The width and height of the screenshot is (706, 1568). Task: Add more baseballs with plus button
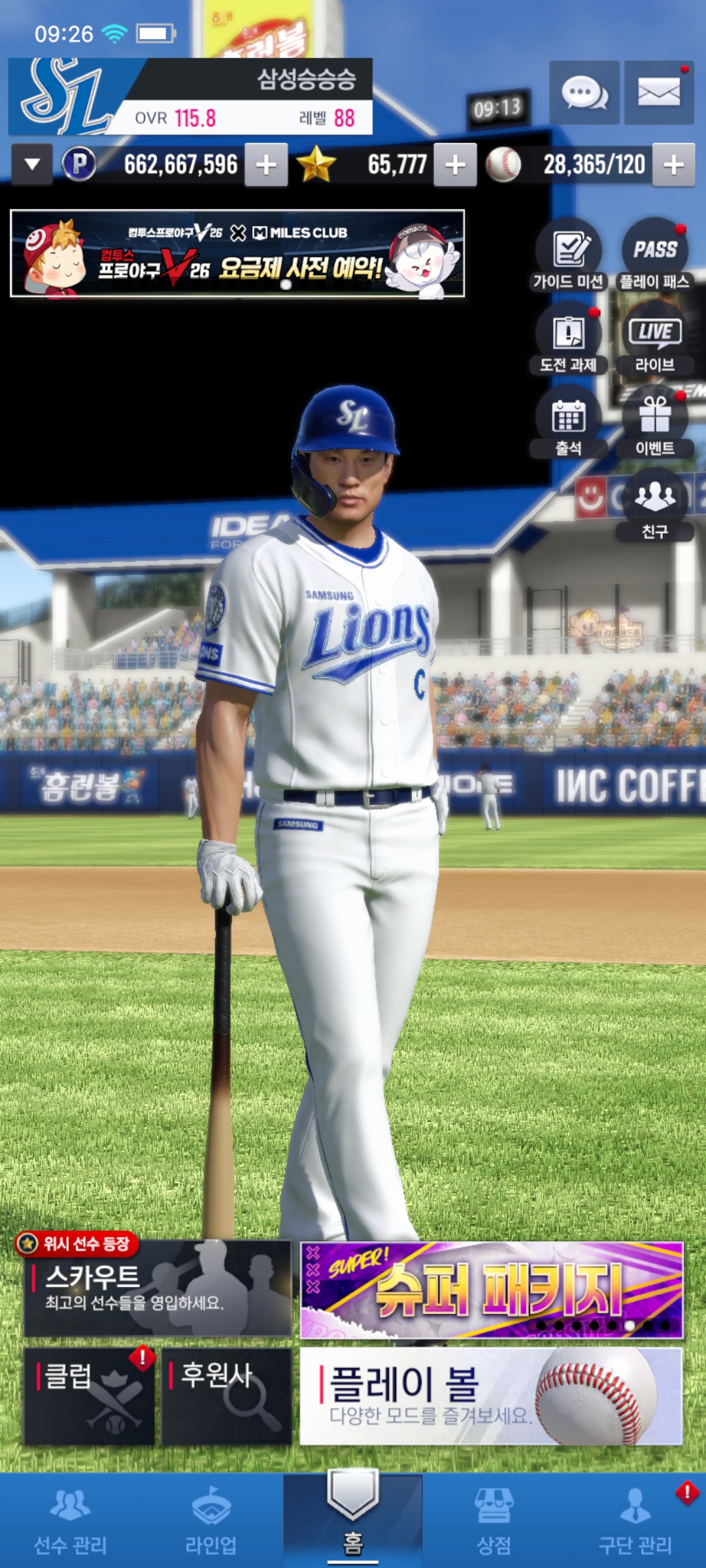click(674, 165)
